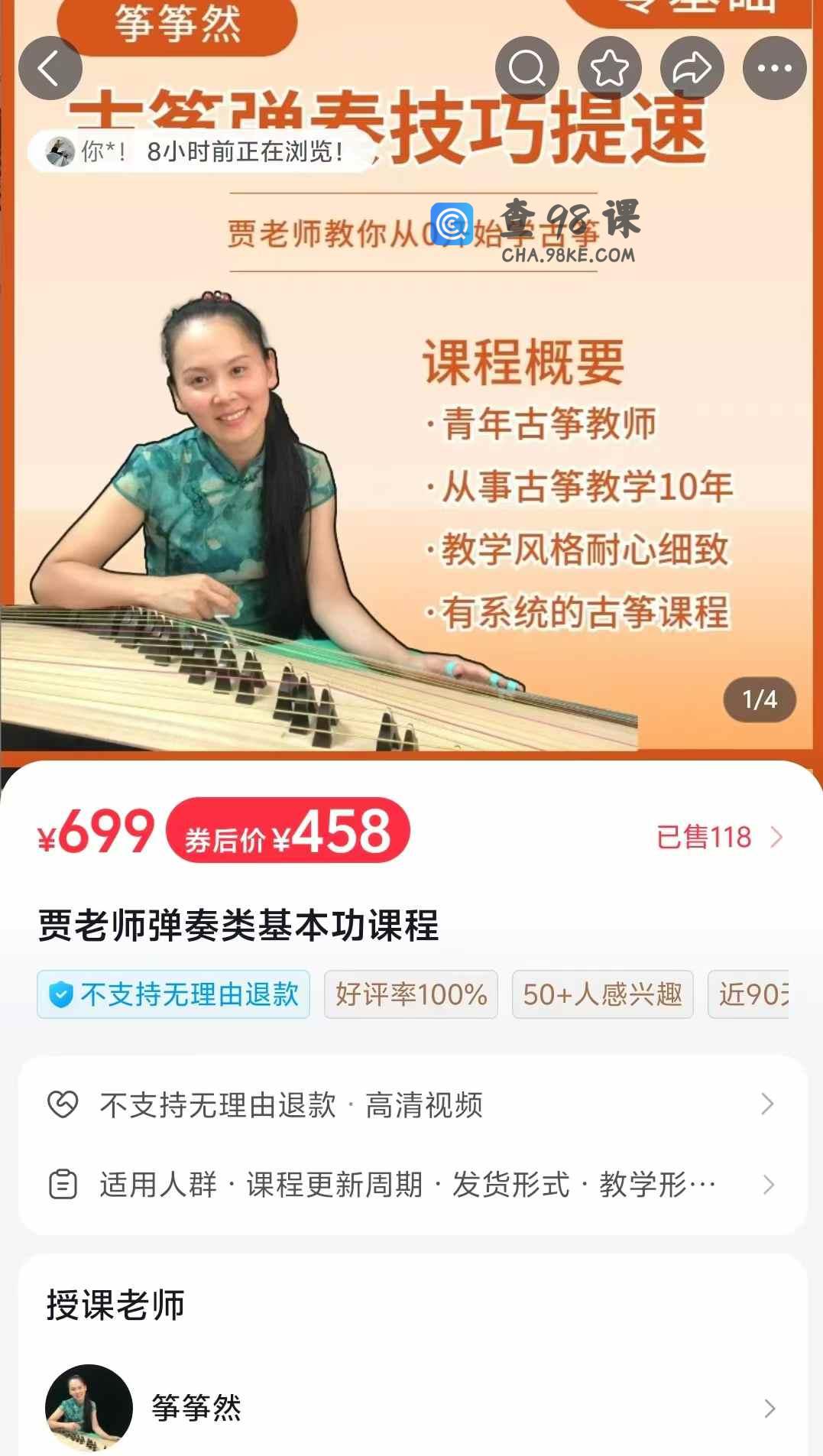Open search from the magnifier icon
This screenshot has width=823, height=1456.
coord(527,69)
